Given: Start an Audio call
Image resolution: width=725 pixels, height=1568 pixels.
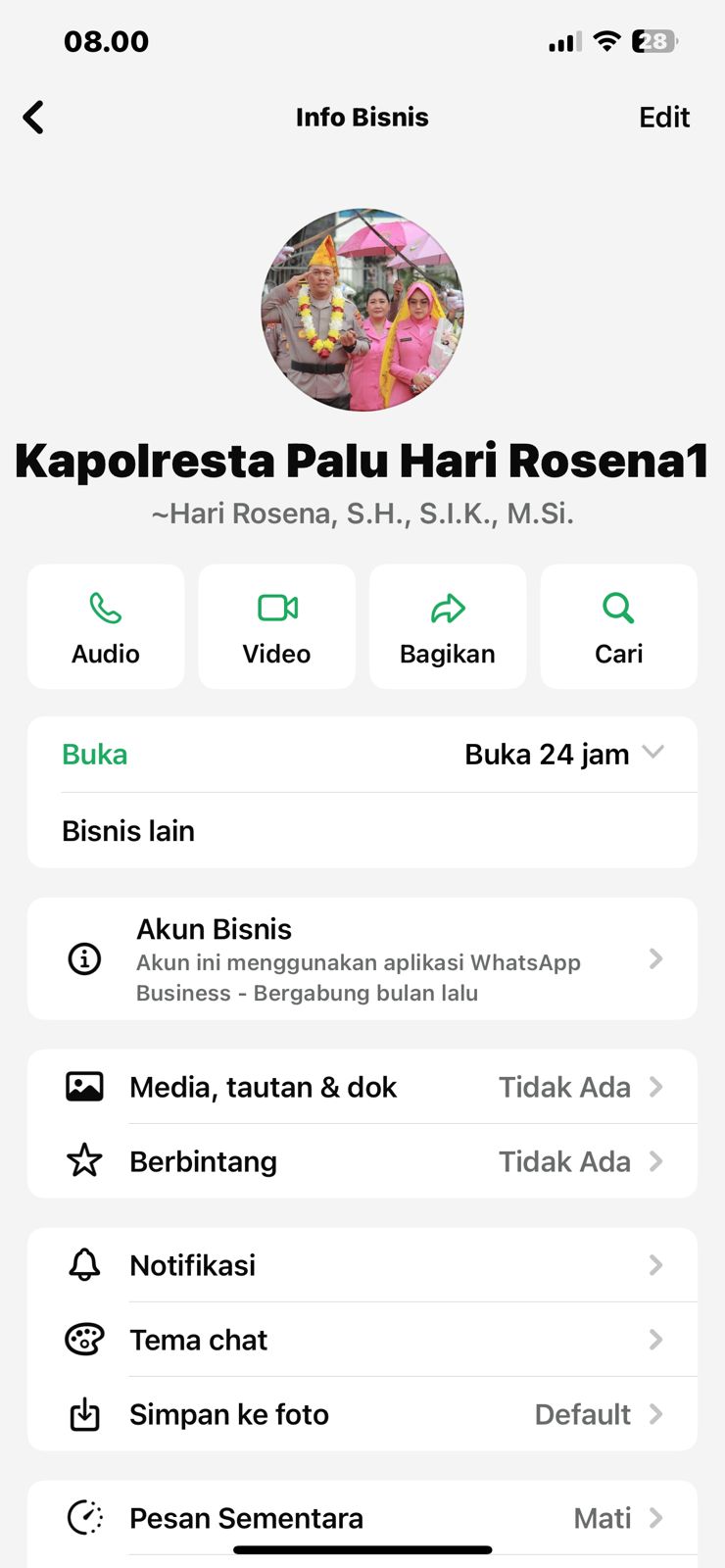Looking at the screenshot, I should point(106,626).
